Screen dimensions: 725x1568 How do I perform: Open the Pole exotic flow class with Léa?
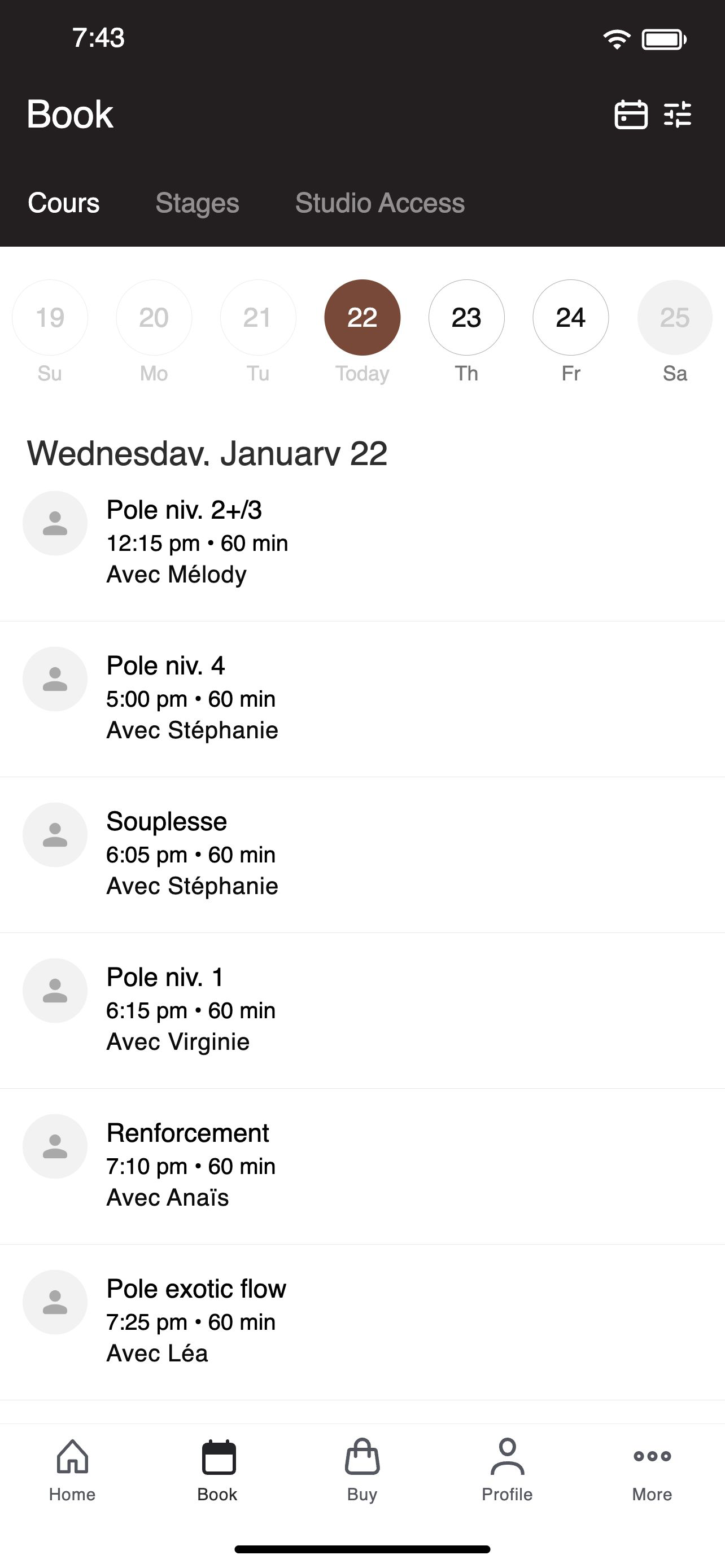(362, 1322)
